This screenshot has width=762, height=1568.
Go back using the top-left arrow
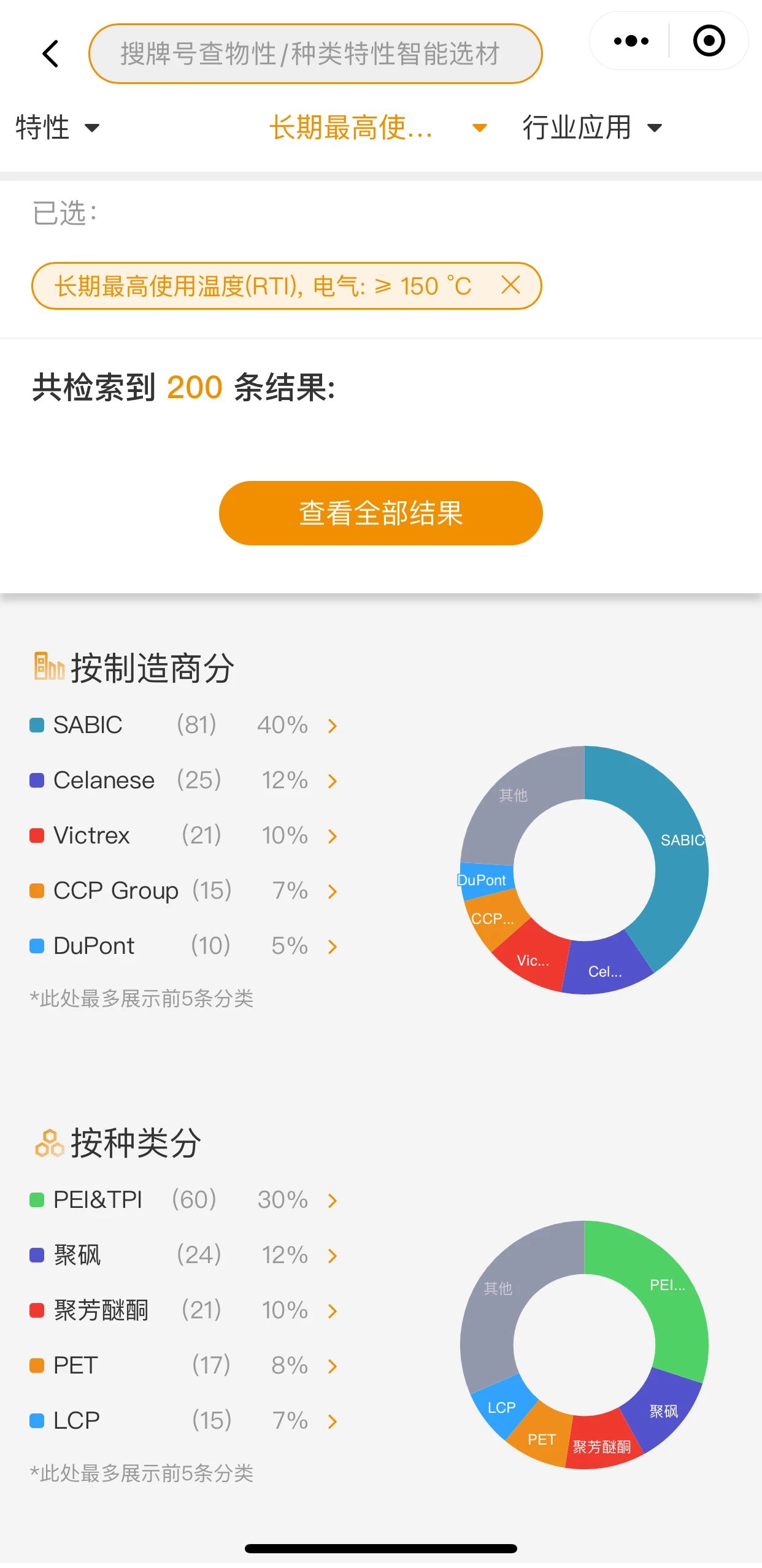click(51, 54)
